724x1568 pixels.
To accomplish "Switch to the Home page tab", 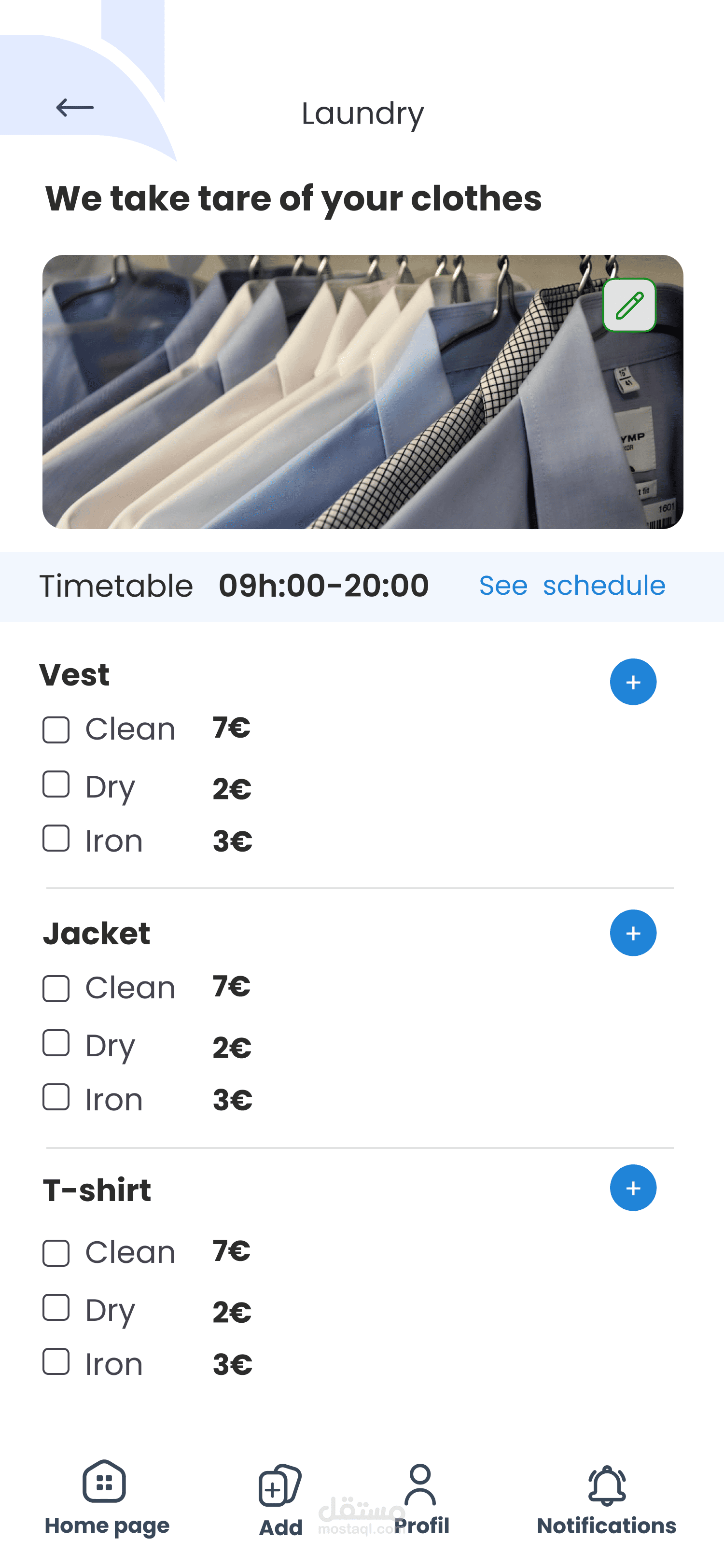I will click(x=107, y=1498).
